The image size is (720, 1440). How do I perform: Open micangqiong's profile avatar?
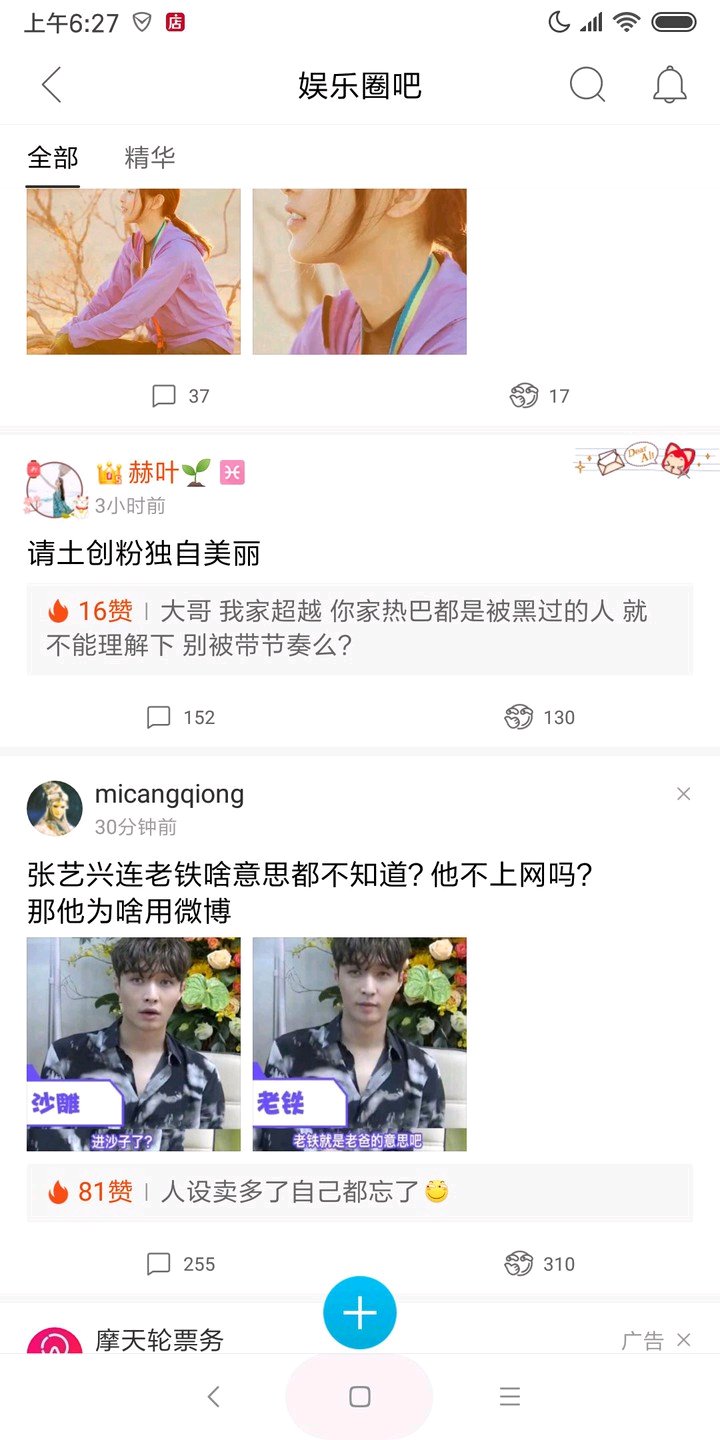coord(54,808)
